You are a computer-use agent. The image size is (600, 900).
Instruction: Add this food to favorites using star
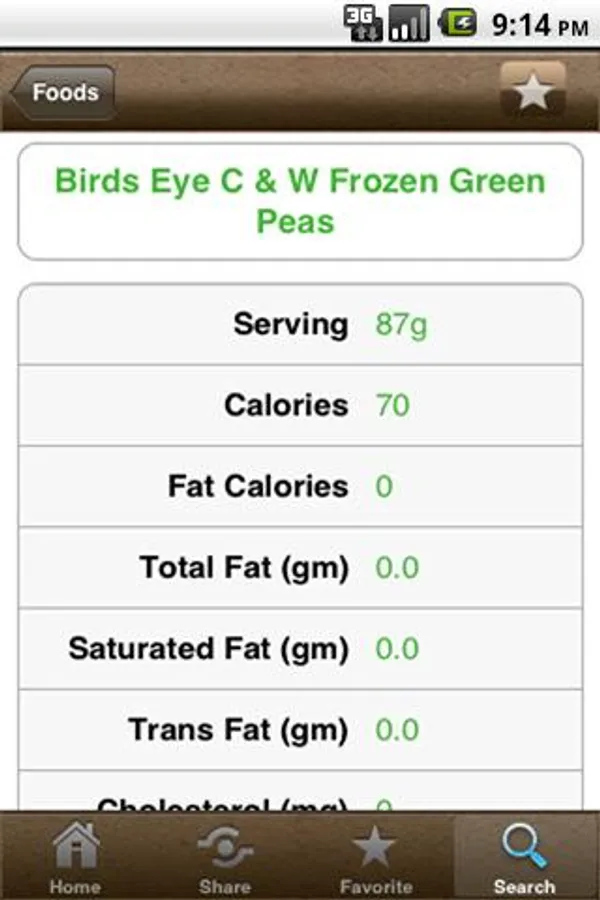533,92
